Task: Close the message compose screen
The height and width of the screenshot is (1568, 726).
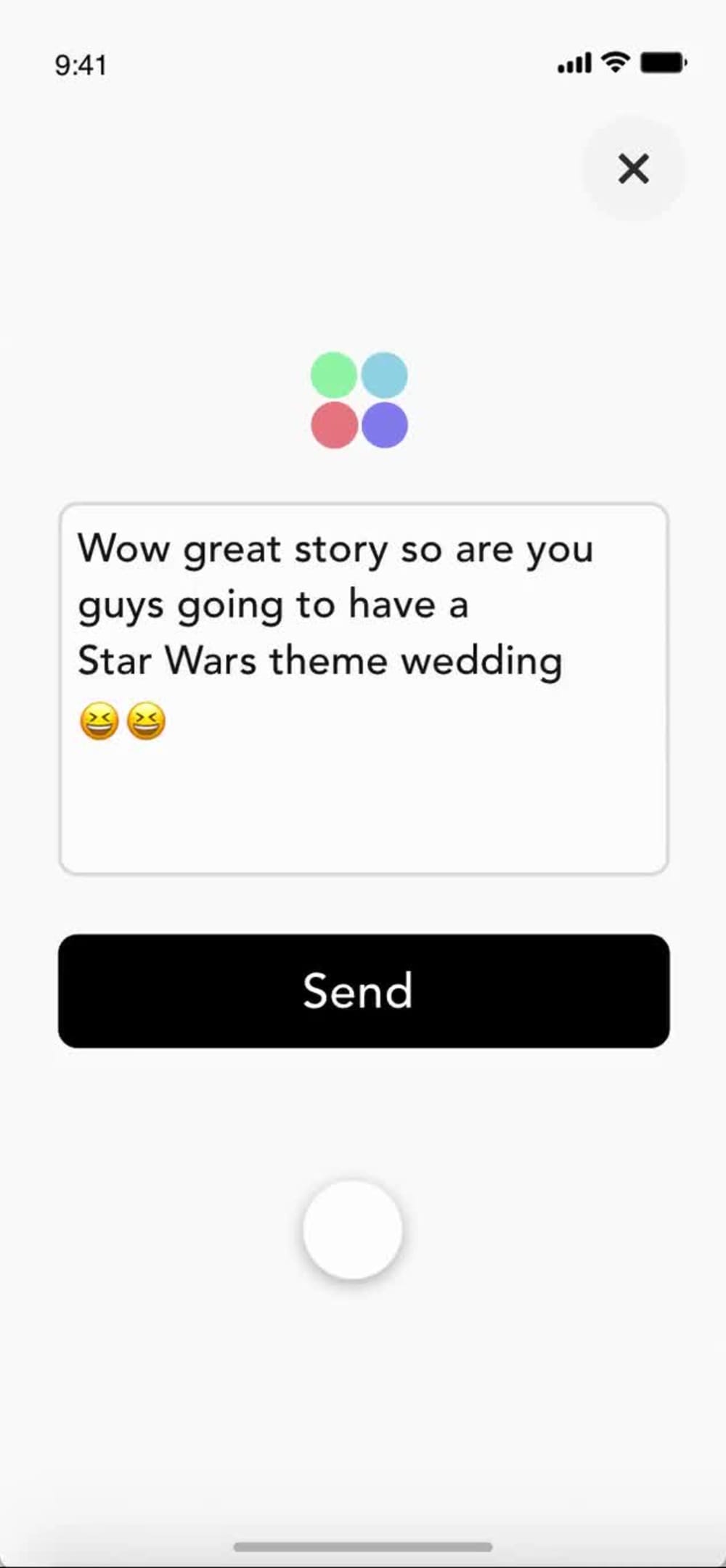Action: click(x=633, y=169)
